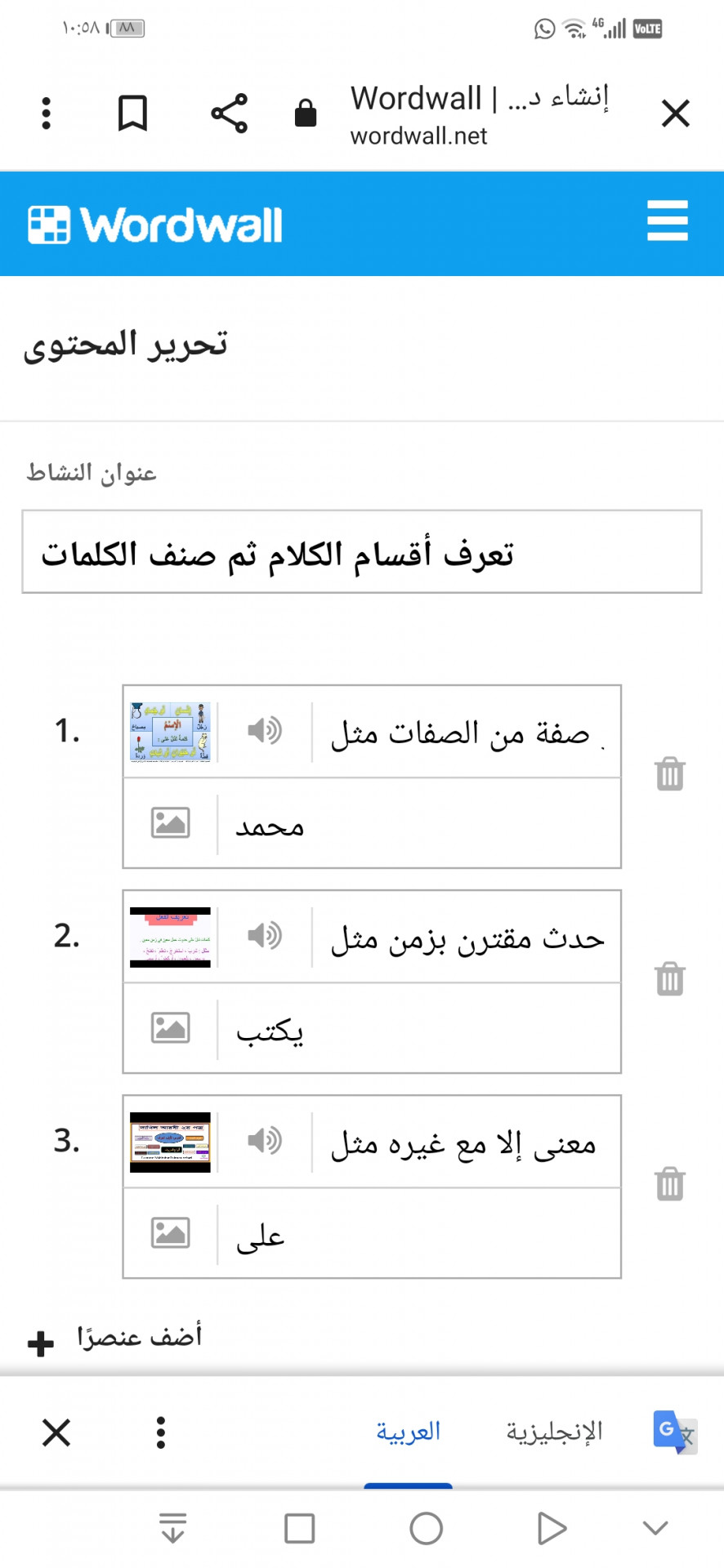Close the browser custom tab
The width and height of the screenshot is (724, 1568).
[675, 114]
